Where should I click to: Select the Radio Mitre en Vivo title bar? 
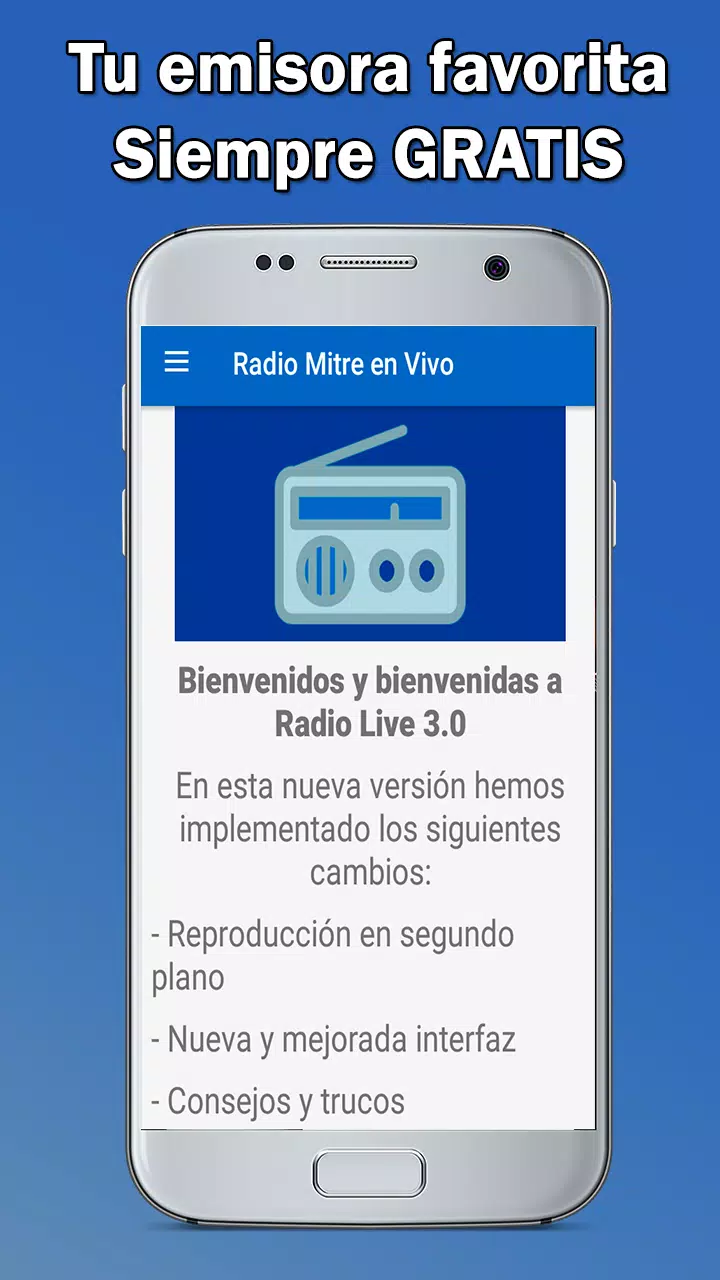344,364
